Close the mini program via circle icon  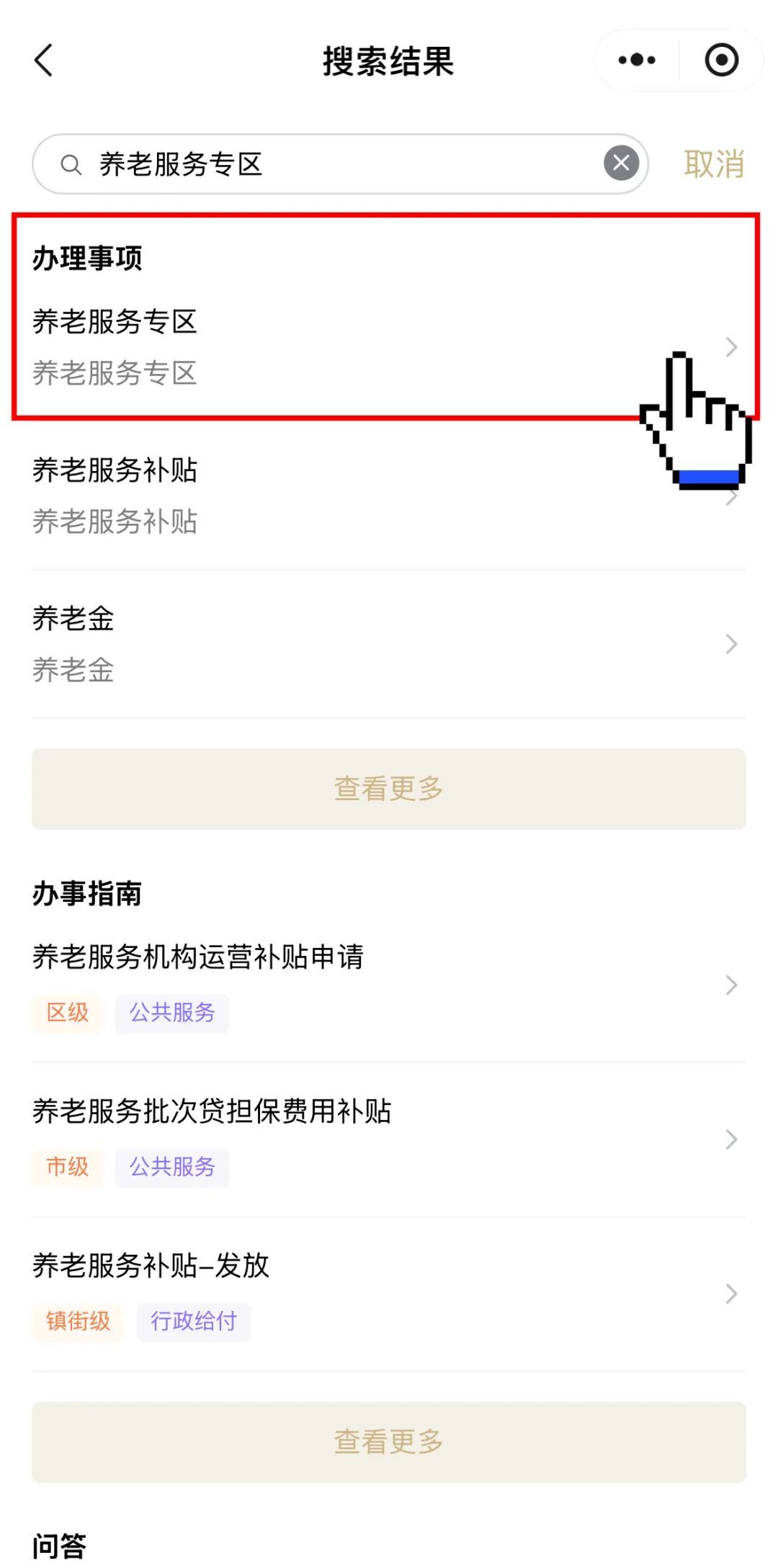coord(721,61)
